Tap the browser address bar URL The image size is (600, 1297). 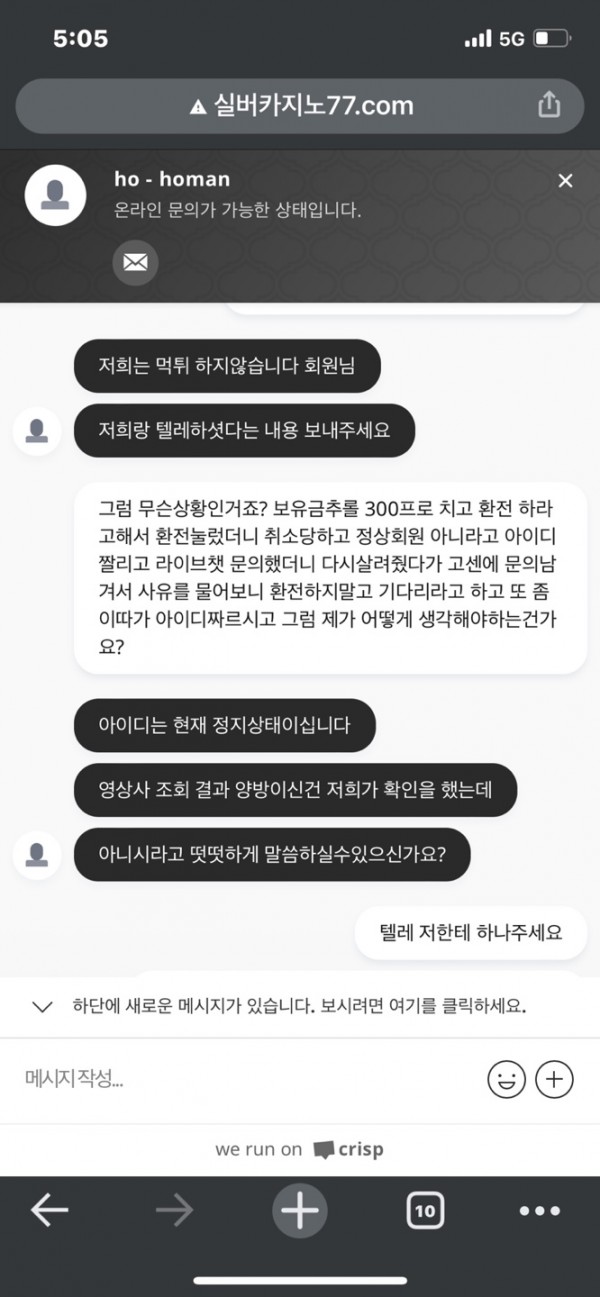pyautogui.click(x=300, y=105)
